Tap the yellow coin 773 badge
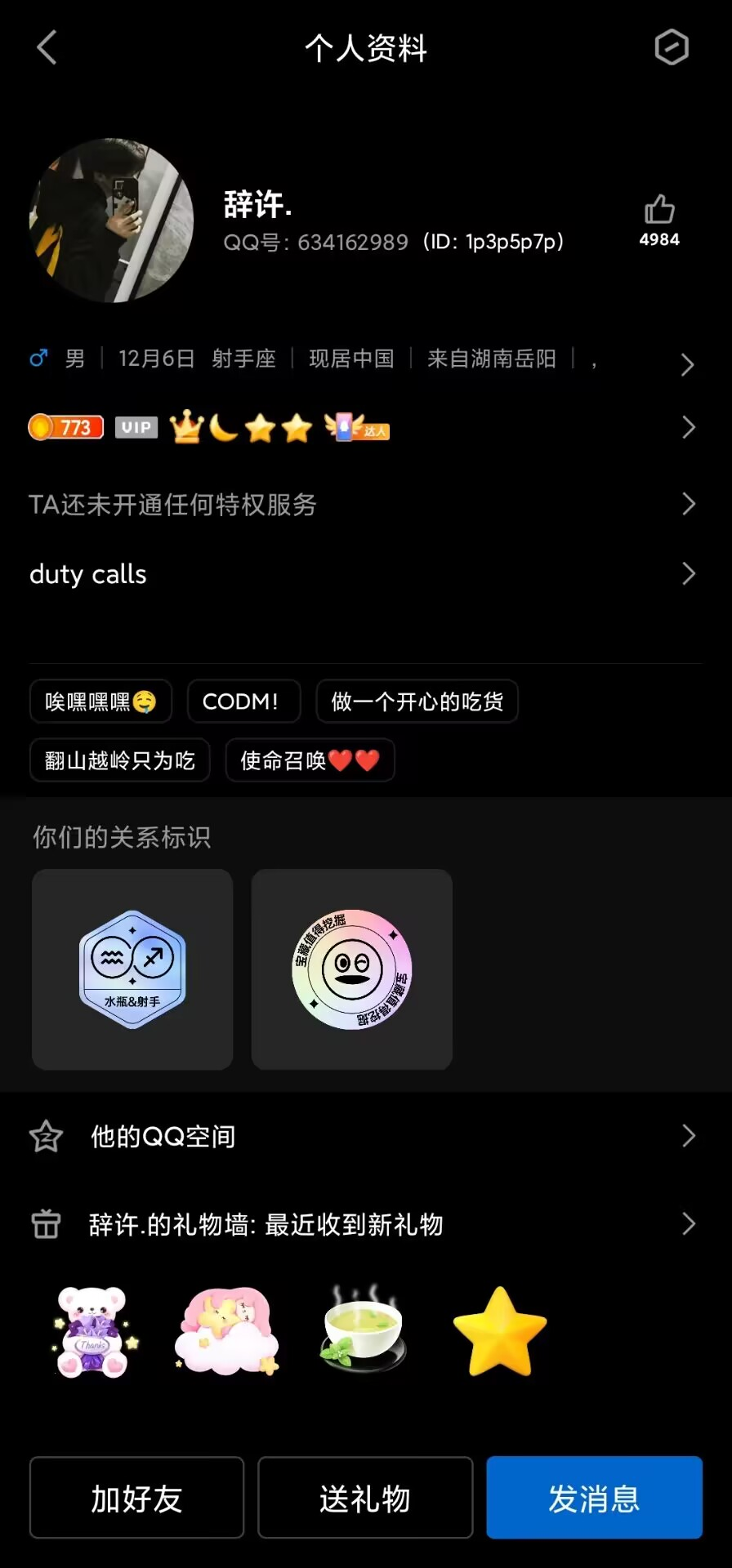 (65, 427)
